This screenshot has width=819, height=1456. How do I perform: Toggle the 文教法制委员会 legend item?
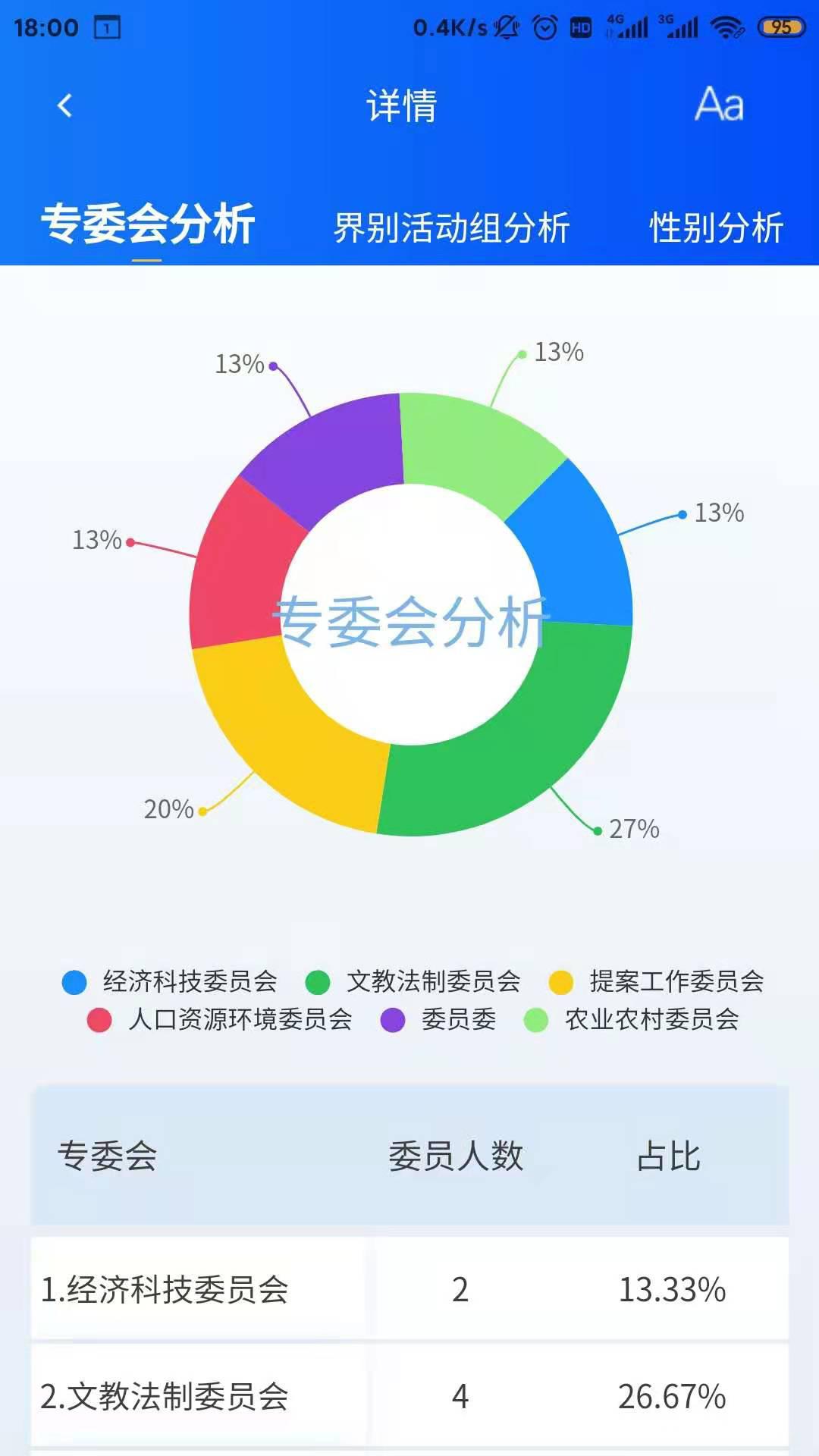tap(413, 981)
